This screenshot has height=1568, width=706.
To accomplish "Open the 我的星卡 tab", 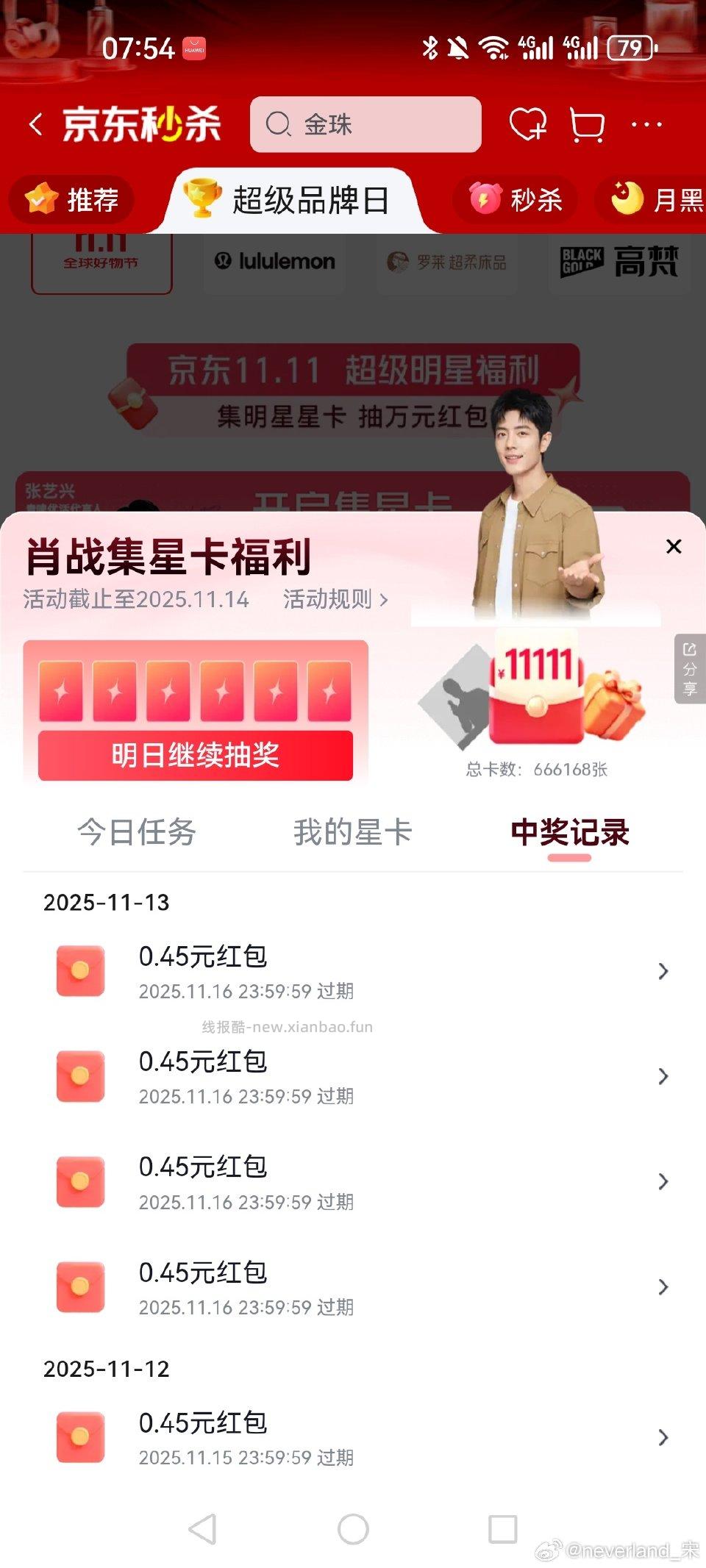I will tap(352, 833).
